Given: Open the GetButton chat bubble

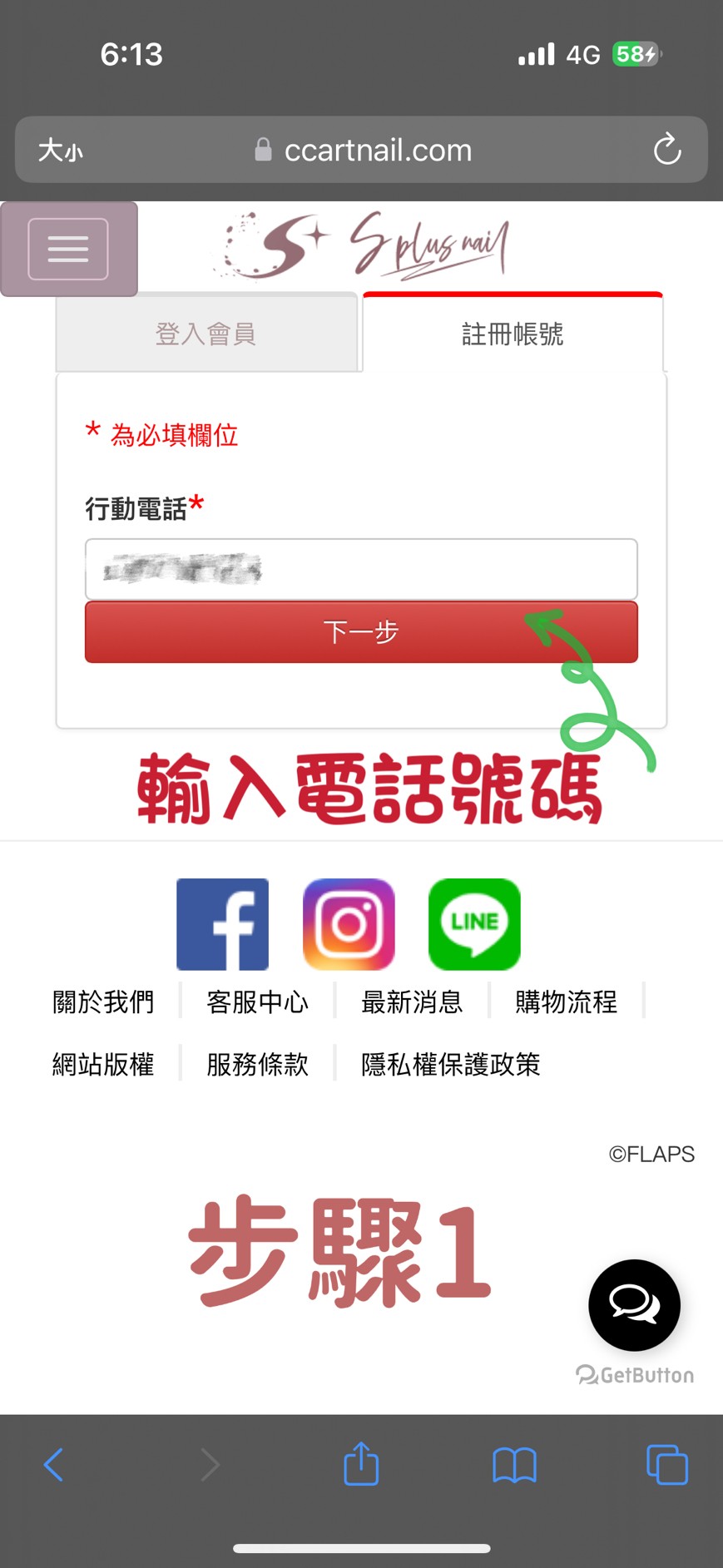Looking at the screenshot, I should [634, 1304].
